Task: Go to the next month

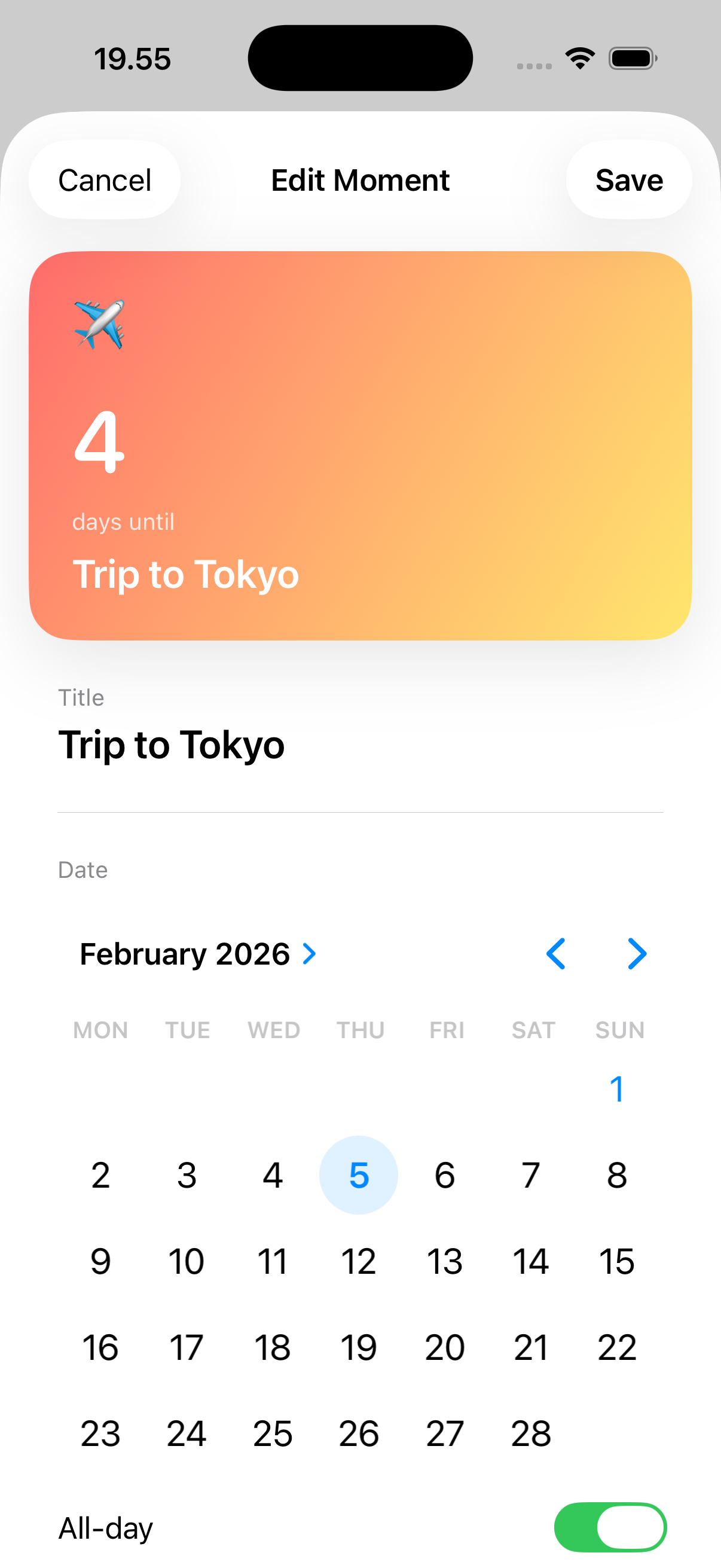Action: coord(637,954)
